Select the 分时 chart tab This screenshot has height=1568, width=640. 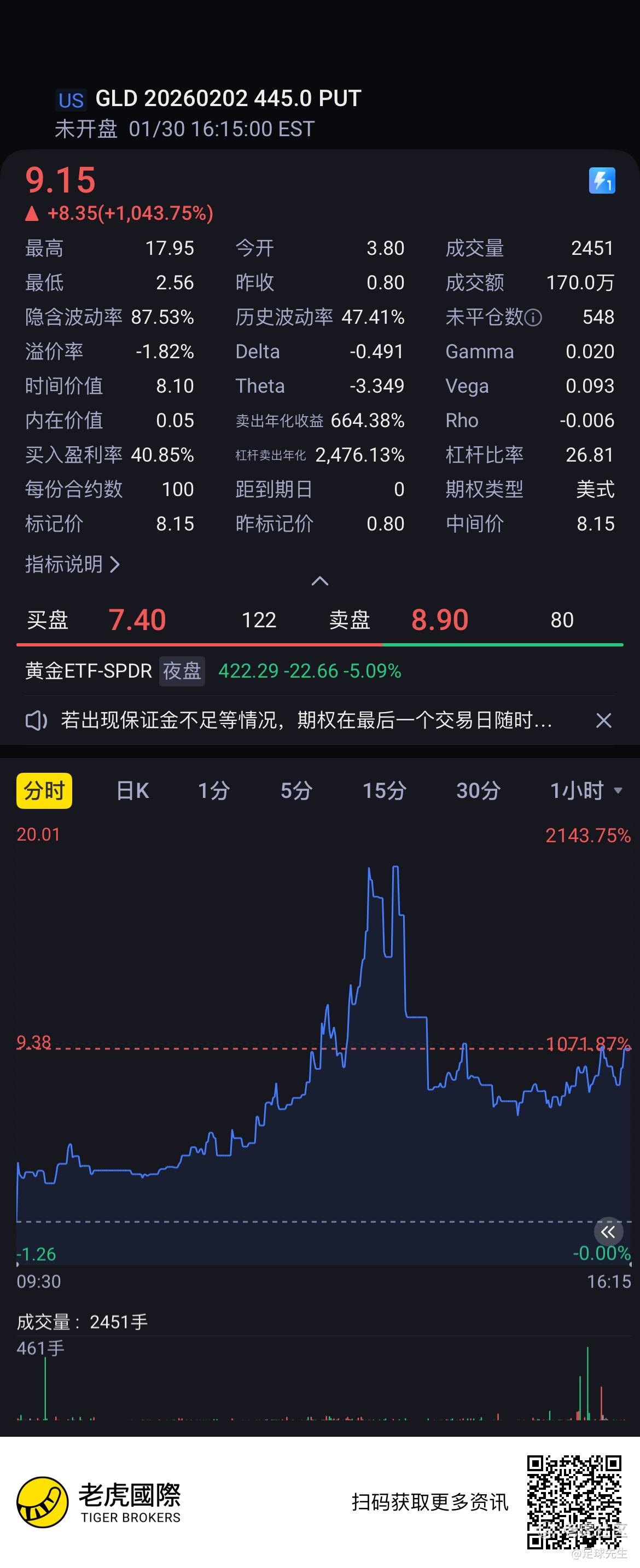(x=44, y=791)
